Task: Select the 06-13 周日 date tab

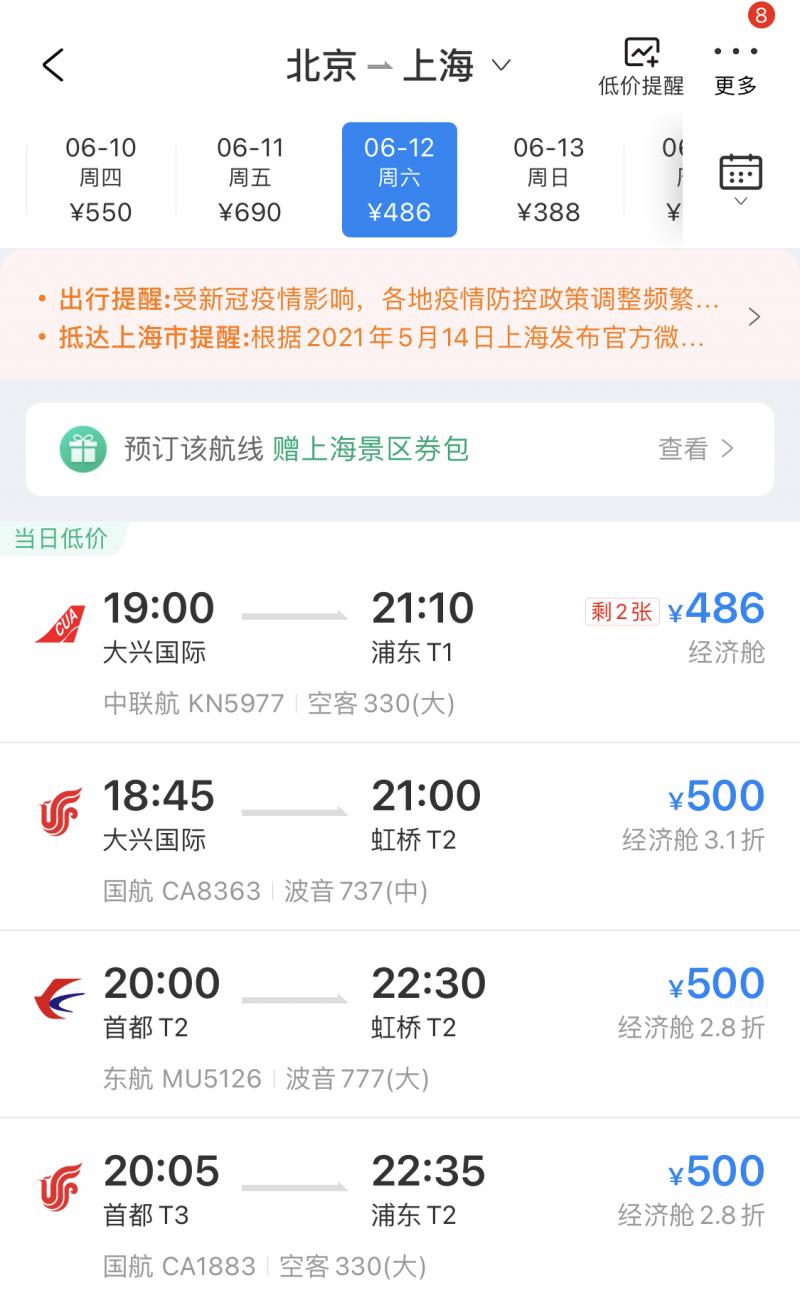Action: point(550,178)
